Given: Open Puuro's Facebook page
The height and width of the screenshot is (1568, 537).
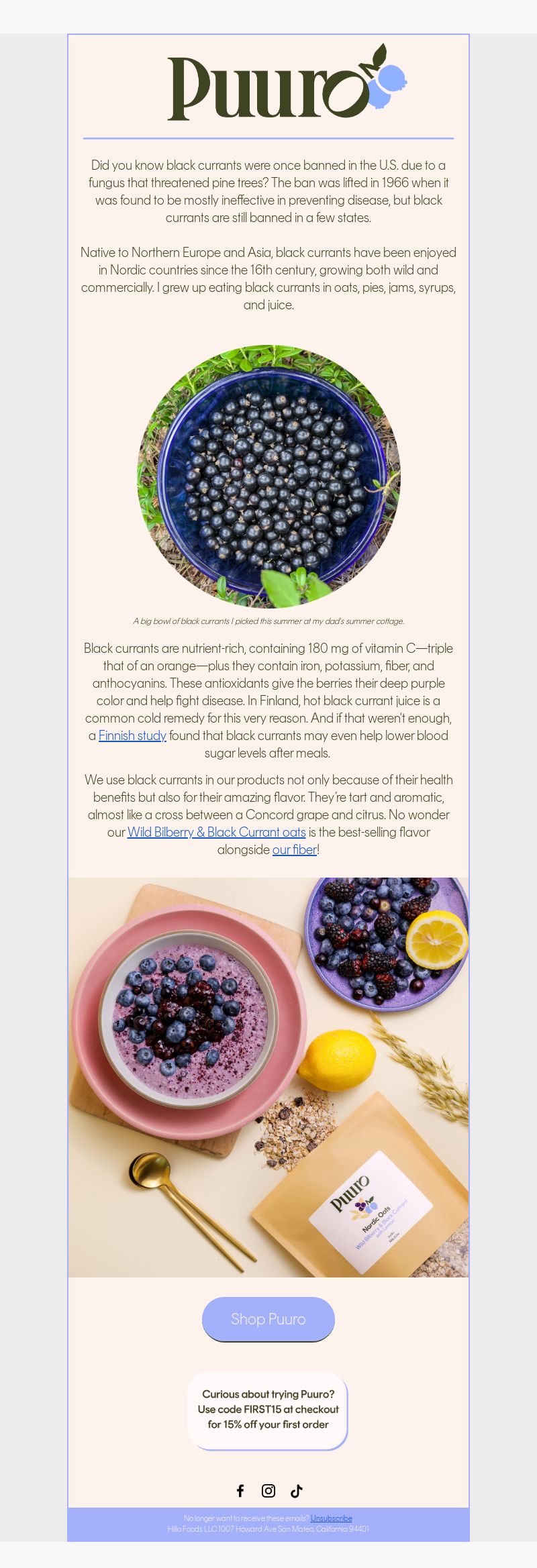Looking at the screenshot, I should click(x=240, y=1491).
